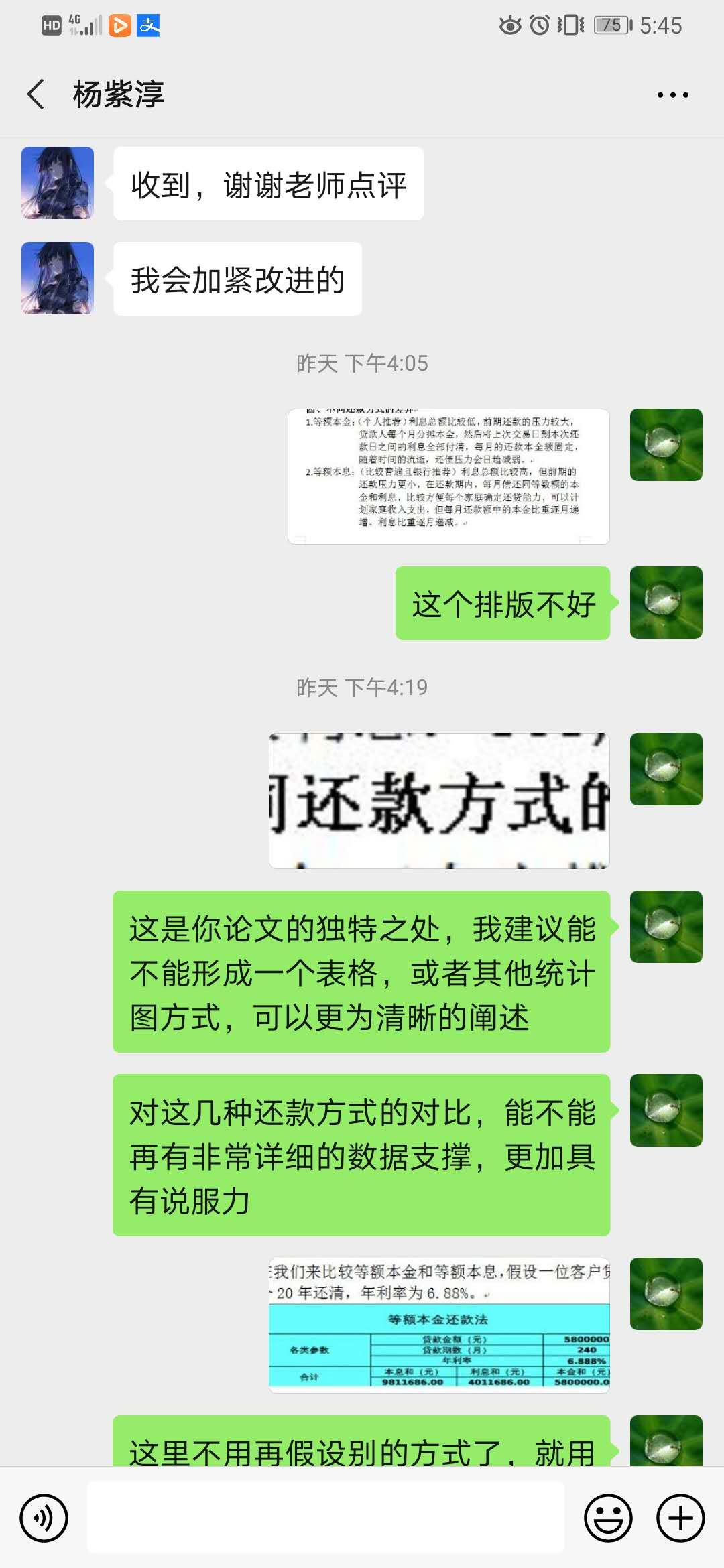Switch to voice message input

coord(44,1518)
